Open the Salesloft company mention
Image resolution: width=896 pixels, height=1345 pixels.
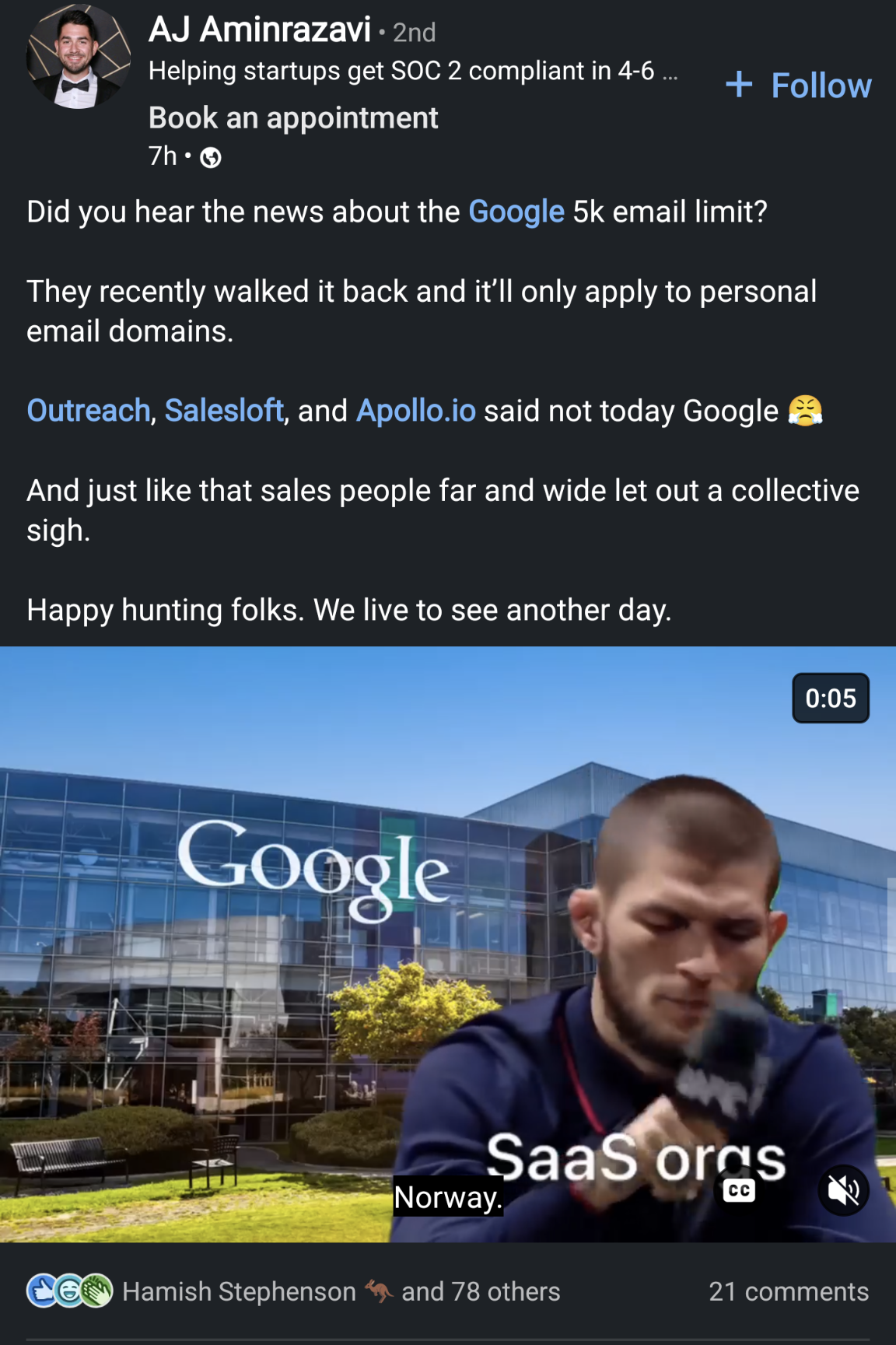click(x=224, y=411)
